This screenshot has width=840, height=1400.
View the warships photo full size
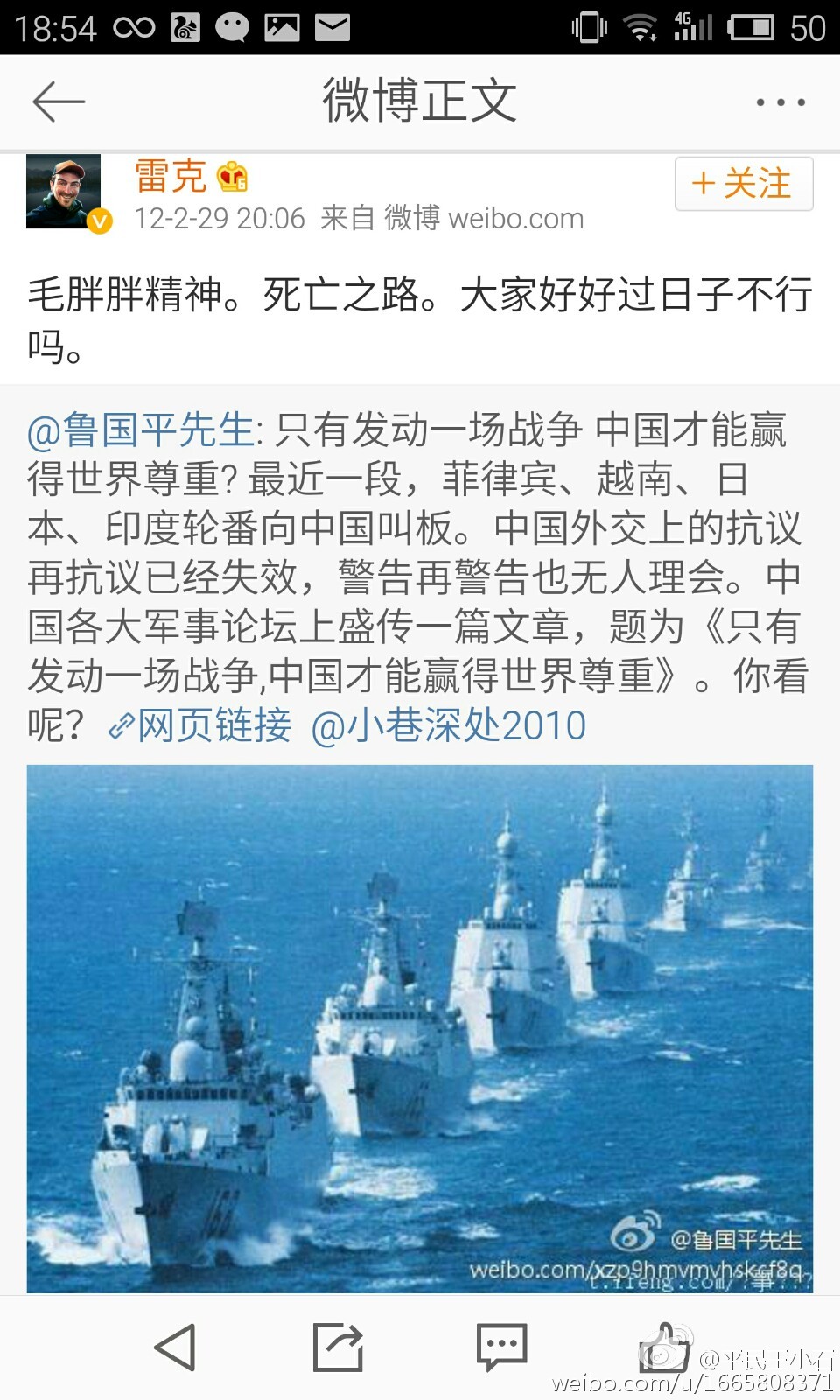[x=419, y=1028]
